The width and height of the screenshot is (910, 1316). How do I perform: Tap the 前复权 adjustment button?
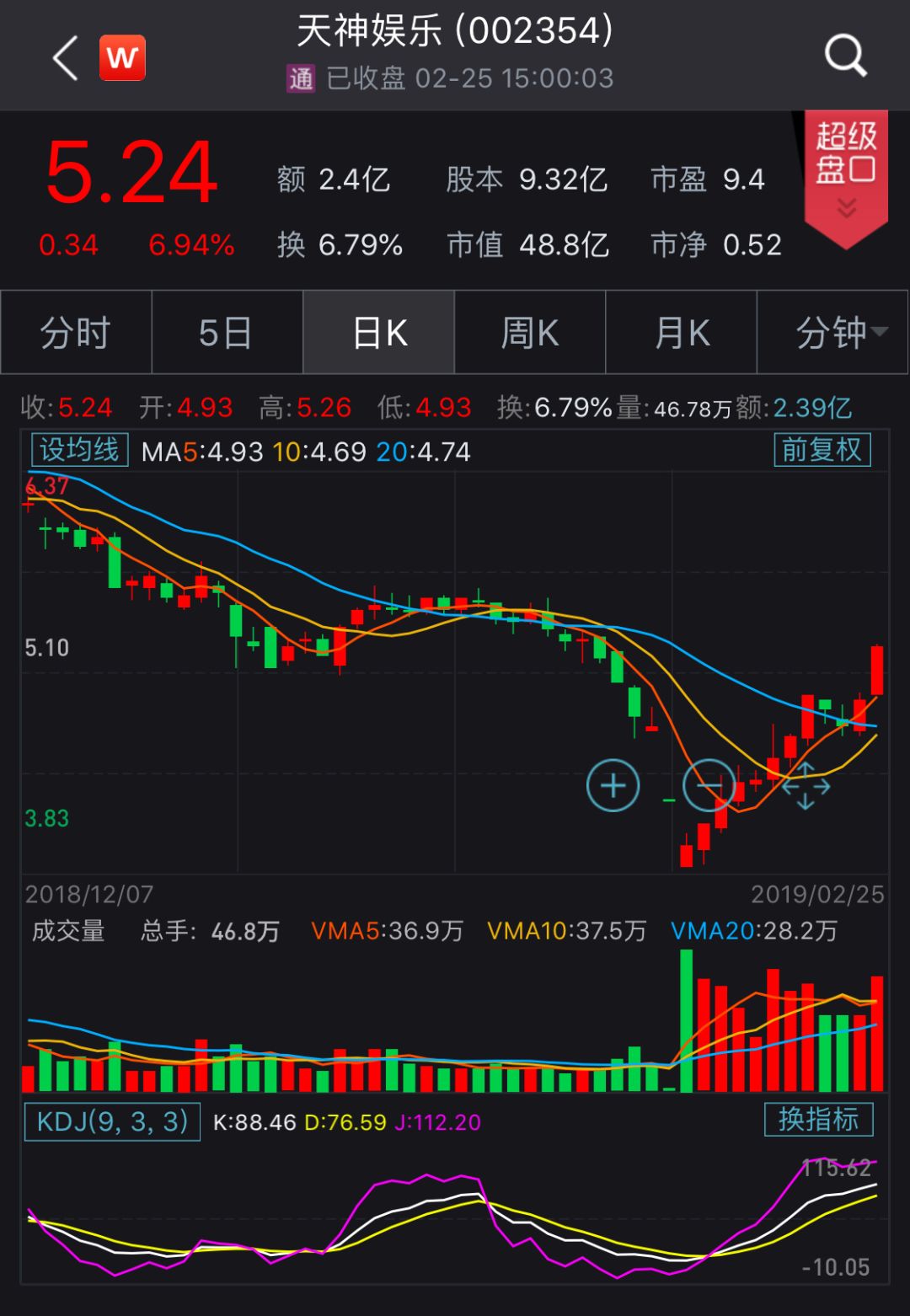point(822,450)
